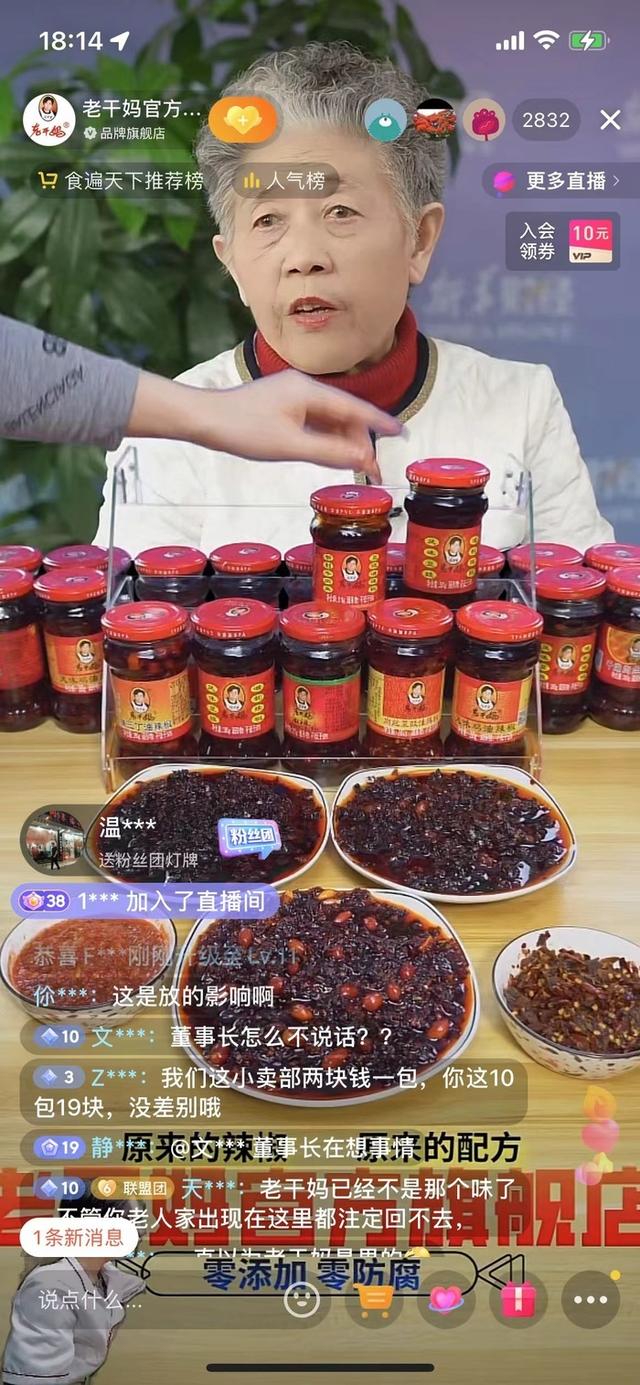
Task: Claim the 入会领券 10元 coupon
Action: [563, 241]
